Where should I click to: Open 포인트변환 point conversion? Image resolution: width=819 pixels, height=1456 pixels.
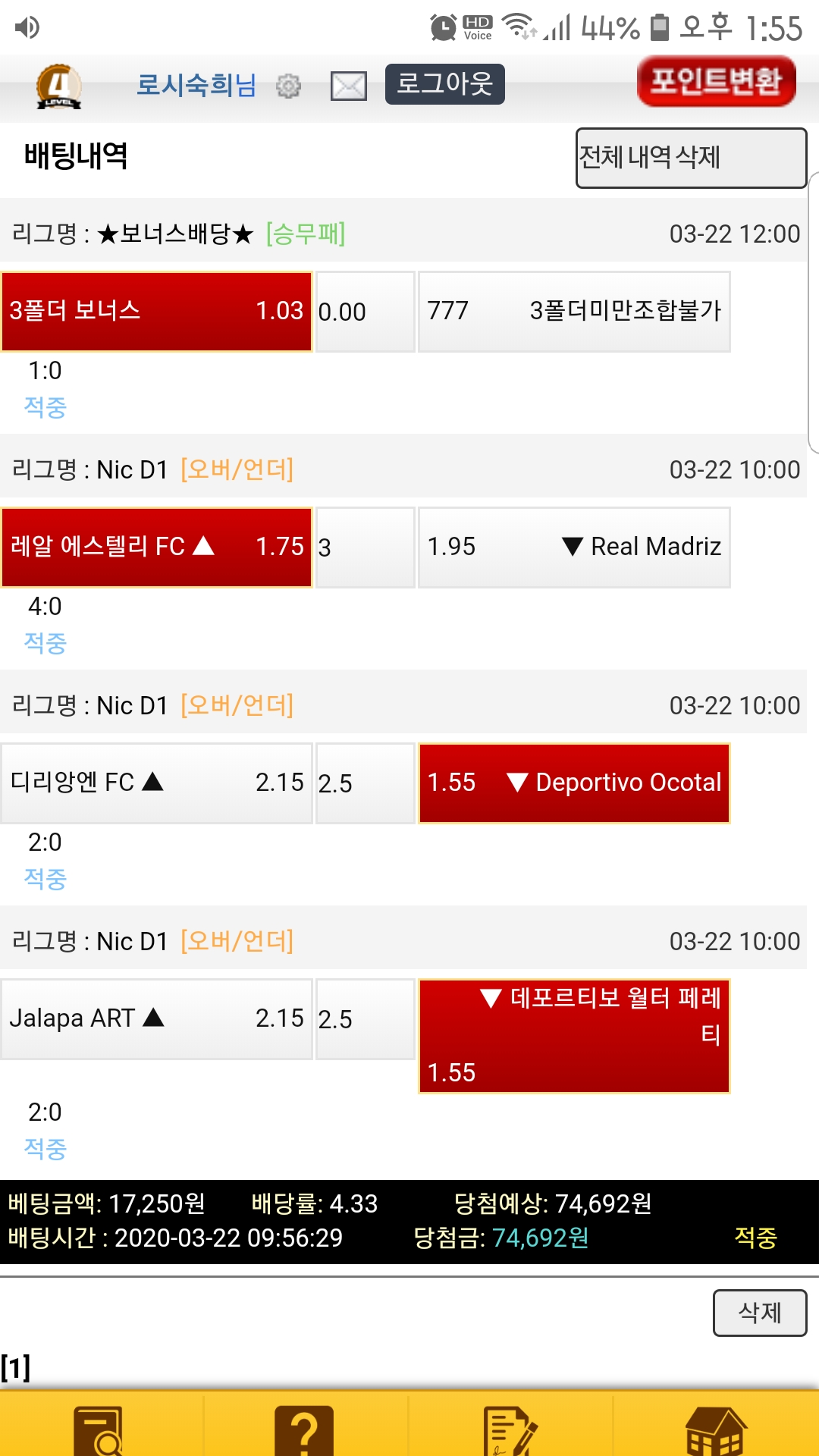click(716, 81)
